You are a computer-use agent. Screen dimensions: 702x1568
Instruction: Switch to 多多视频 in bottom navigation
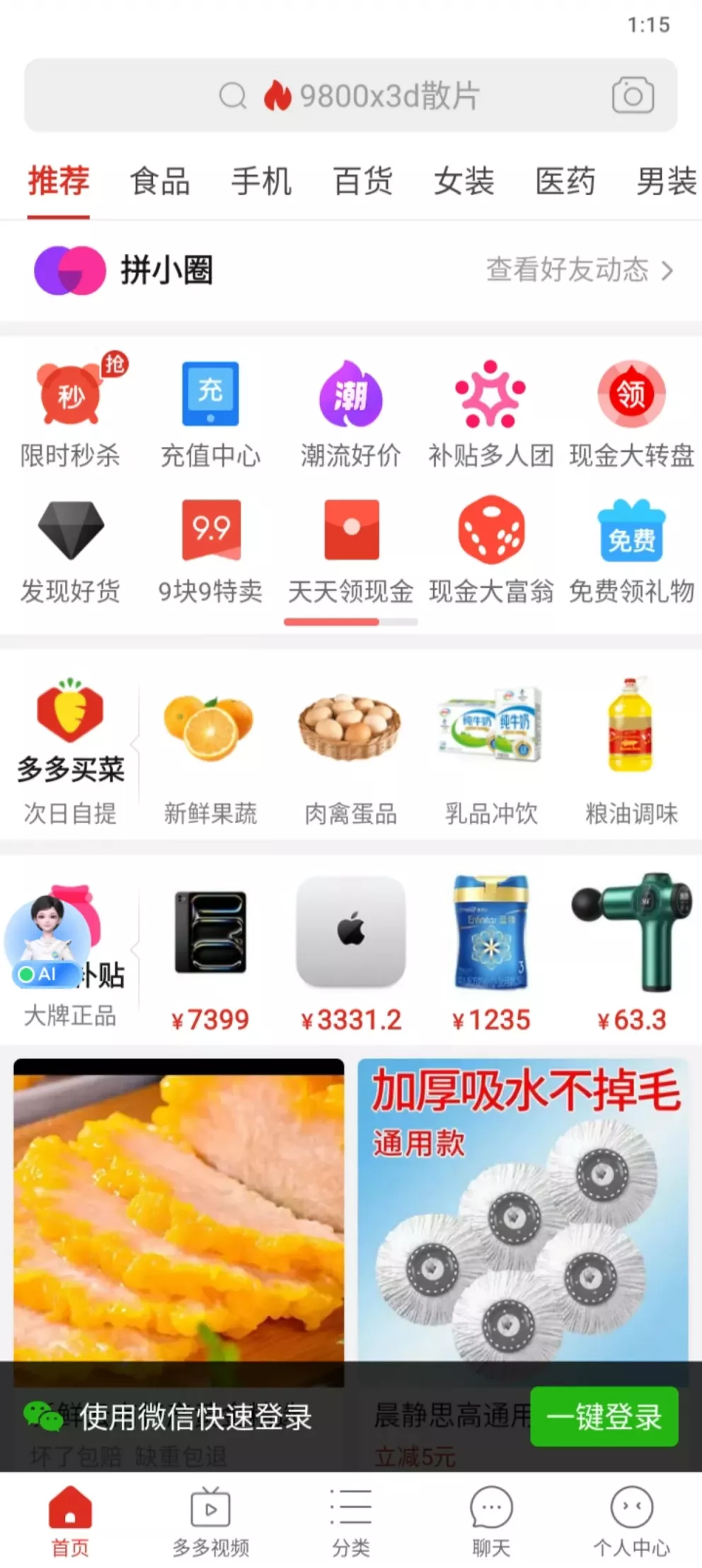210,1521
